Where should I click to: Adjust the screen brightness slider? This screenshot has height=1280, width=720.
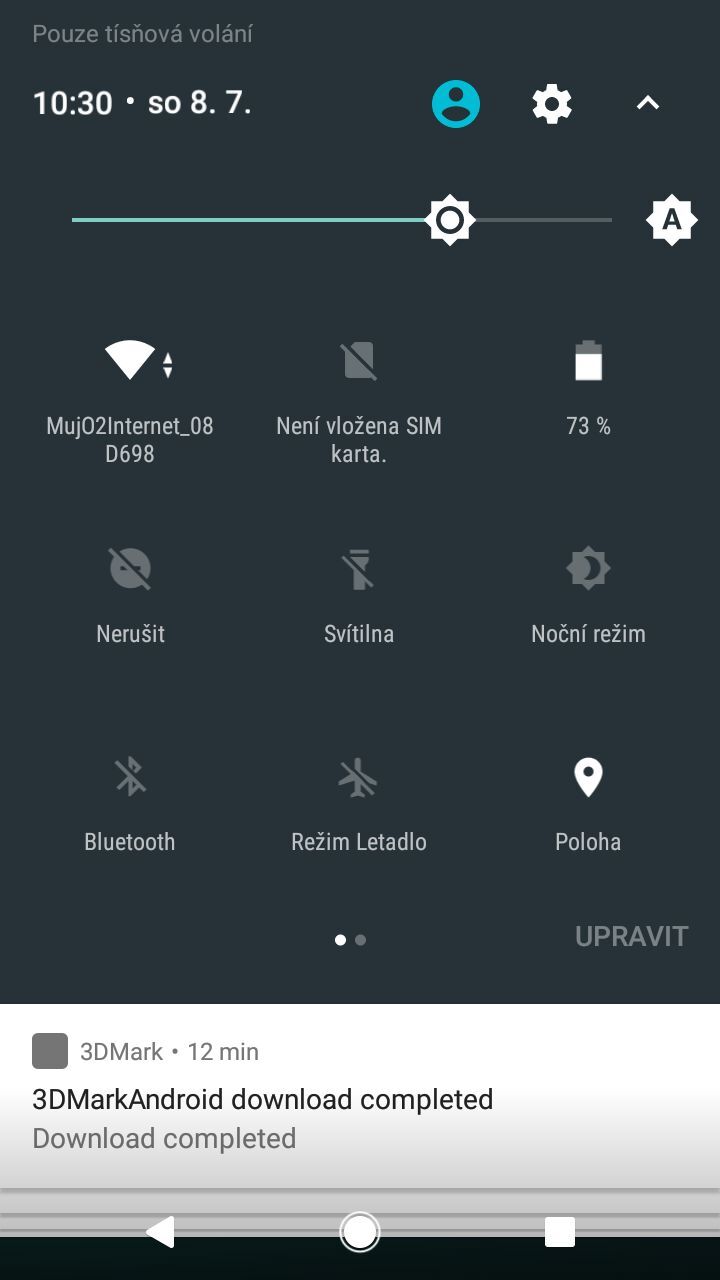pos(449,219)
